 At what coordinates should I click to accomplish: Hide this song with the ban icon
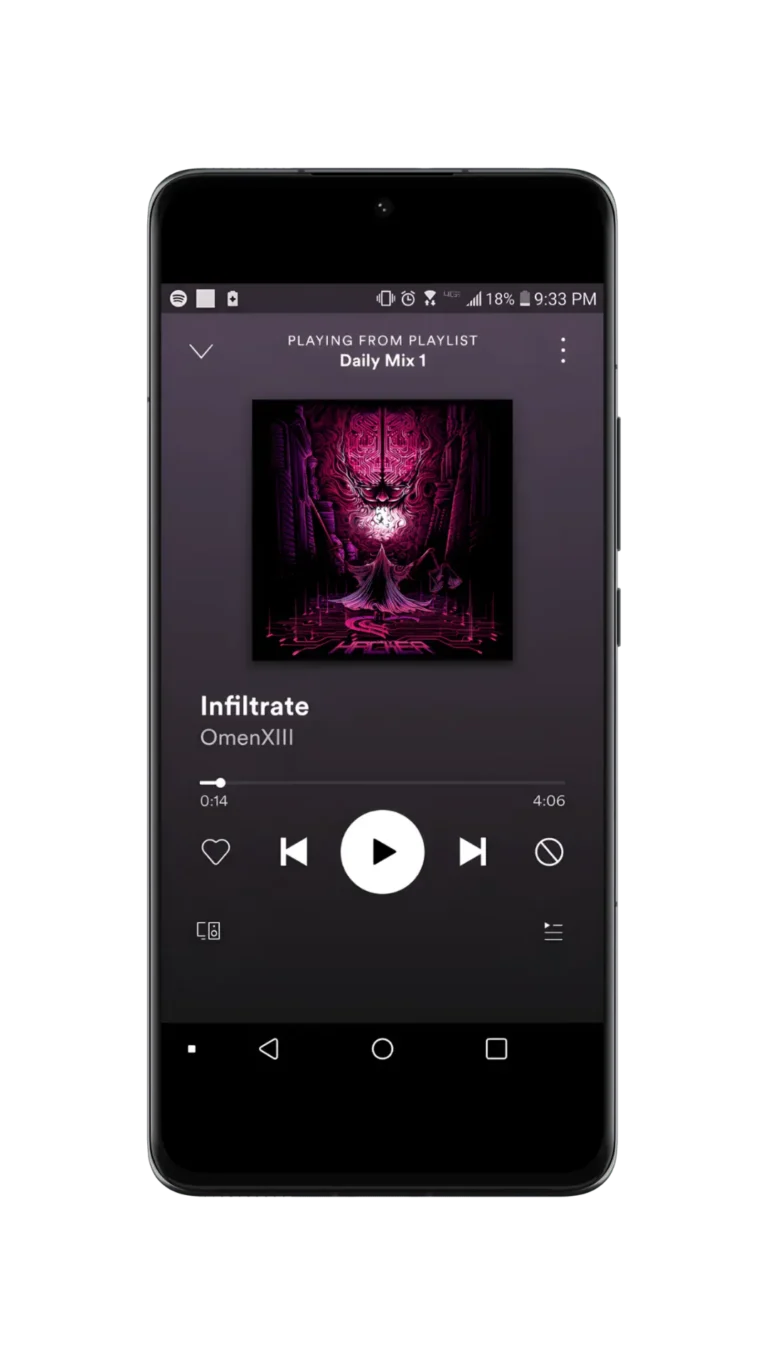(x=549, y=852)
